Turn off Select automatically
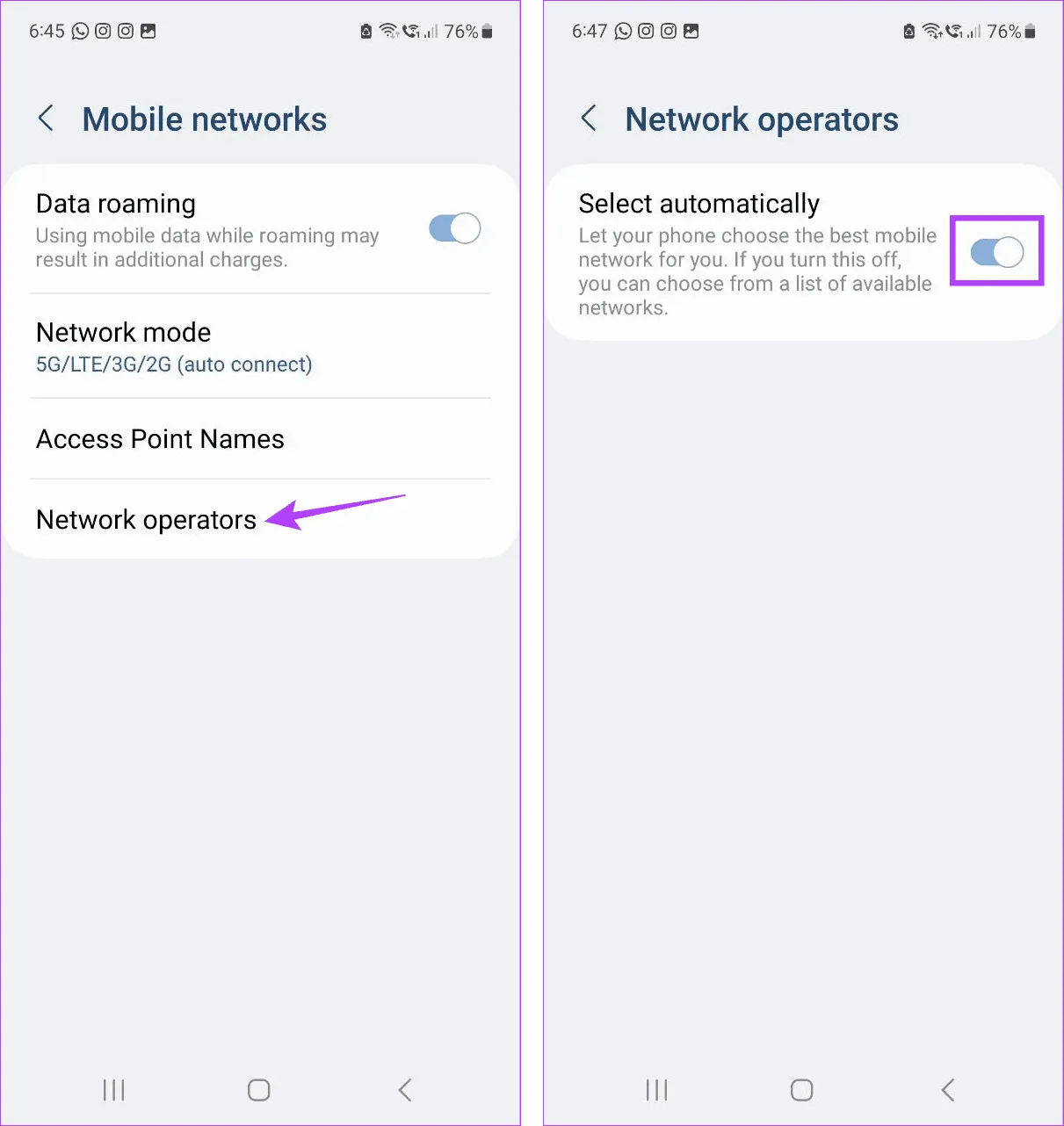1064x1126 pixels. (x=996, y=253)
